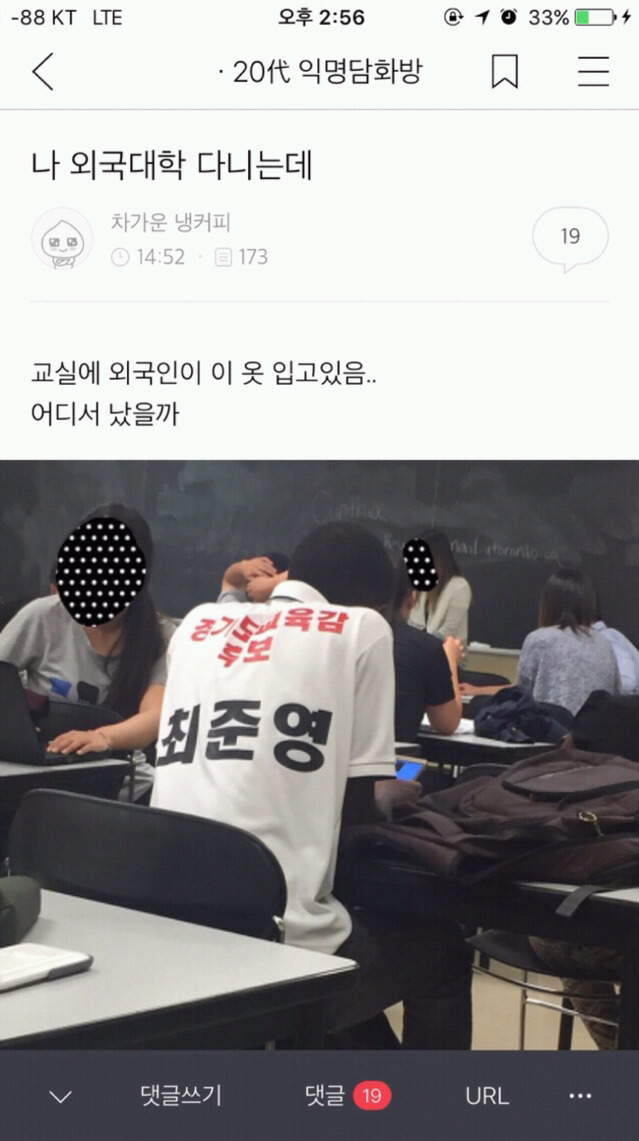This screenshot has height=1141, width=639.
Task: Go back using the arrow icon
Action: [x=42, y=72]
